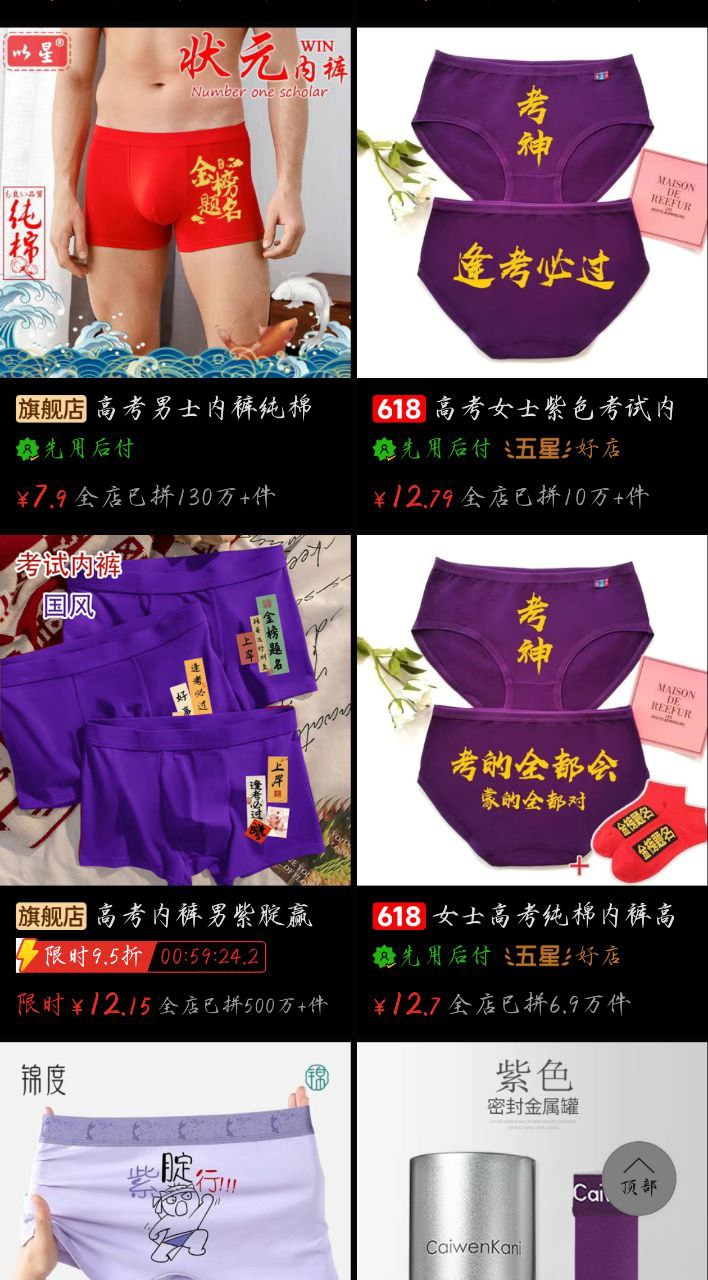Open the 紫色 密封金属罐 CaiwenKani product

[x=532, y=1161]
